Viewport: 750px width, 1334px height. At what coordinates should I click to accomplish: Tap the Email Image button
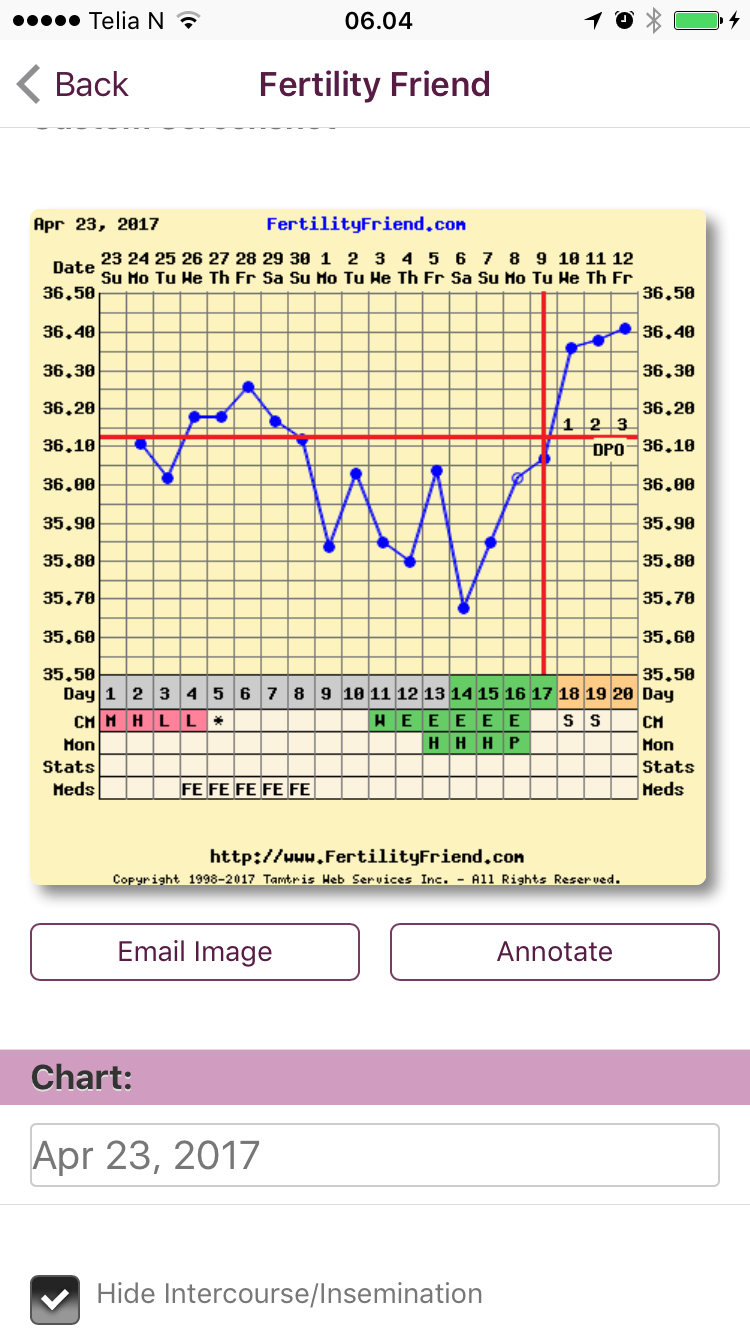(194, 951)
